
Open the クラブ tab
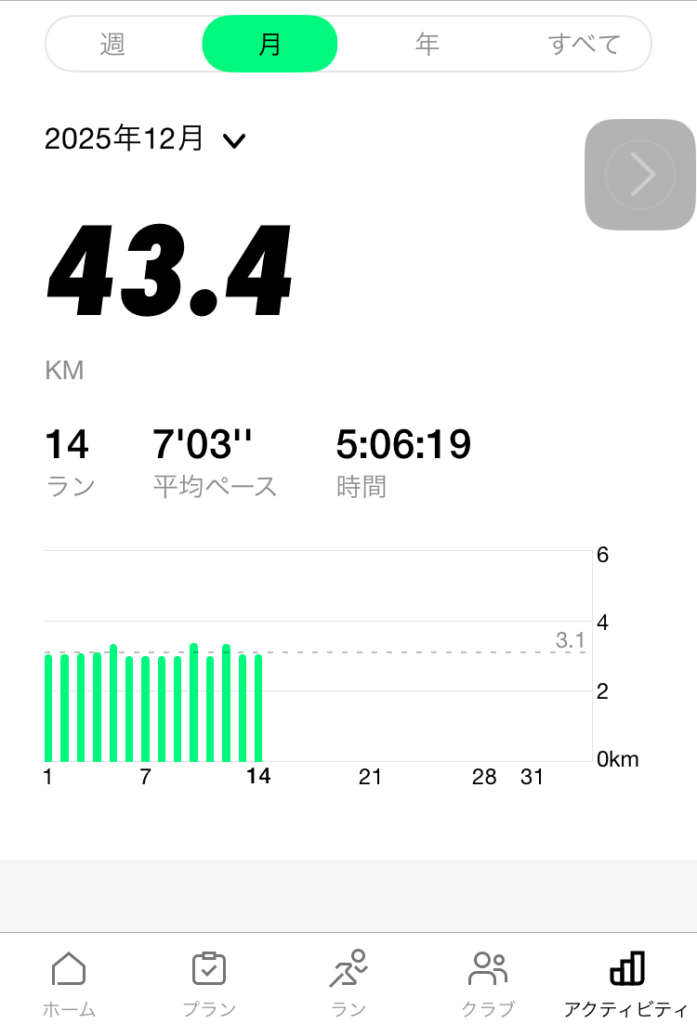click(x=488, y=983)
